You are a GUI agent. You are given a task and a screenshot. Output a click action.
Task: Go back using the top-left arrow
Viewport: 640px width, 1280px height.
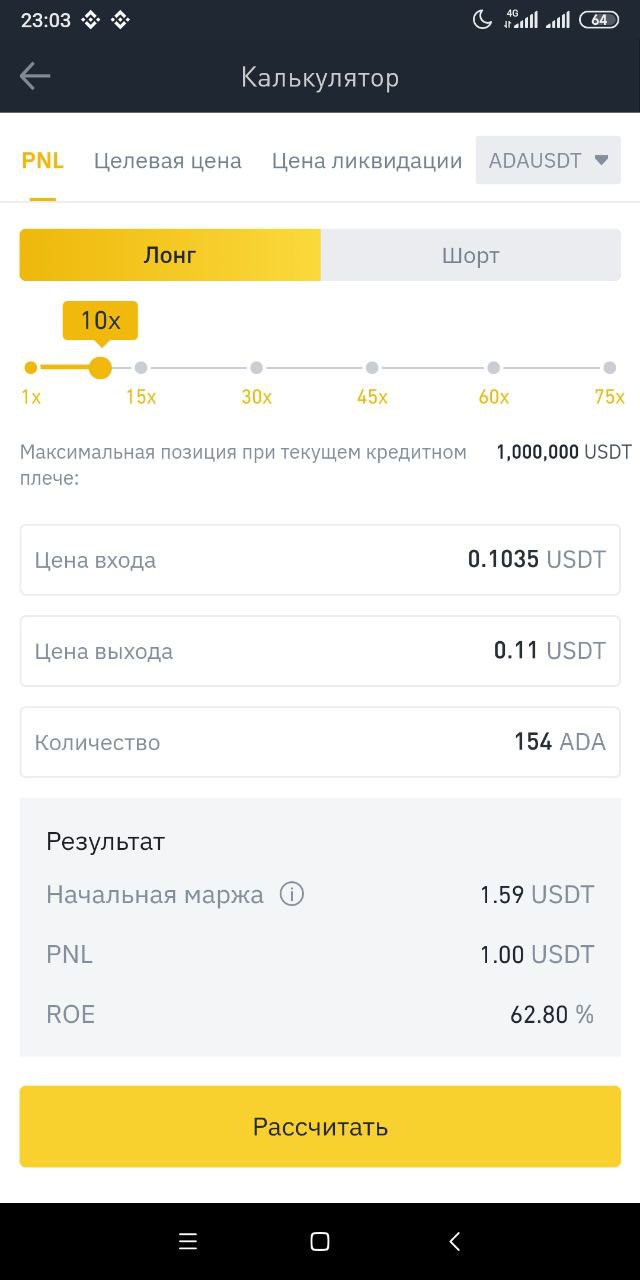point(35,77)
